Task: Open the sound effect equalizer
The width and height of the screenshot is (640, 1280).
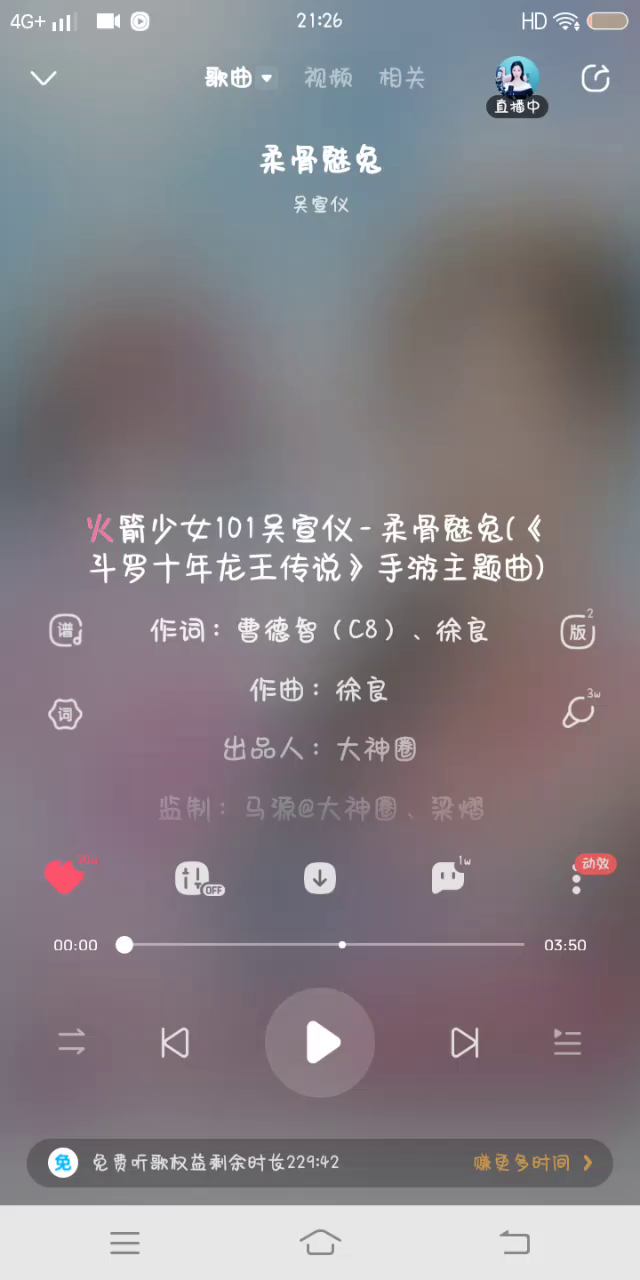Action: coord(197,878)
